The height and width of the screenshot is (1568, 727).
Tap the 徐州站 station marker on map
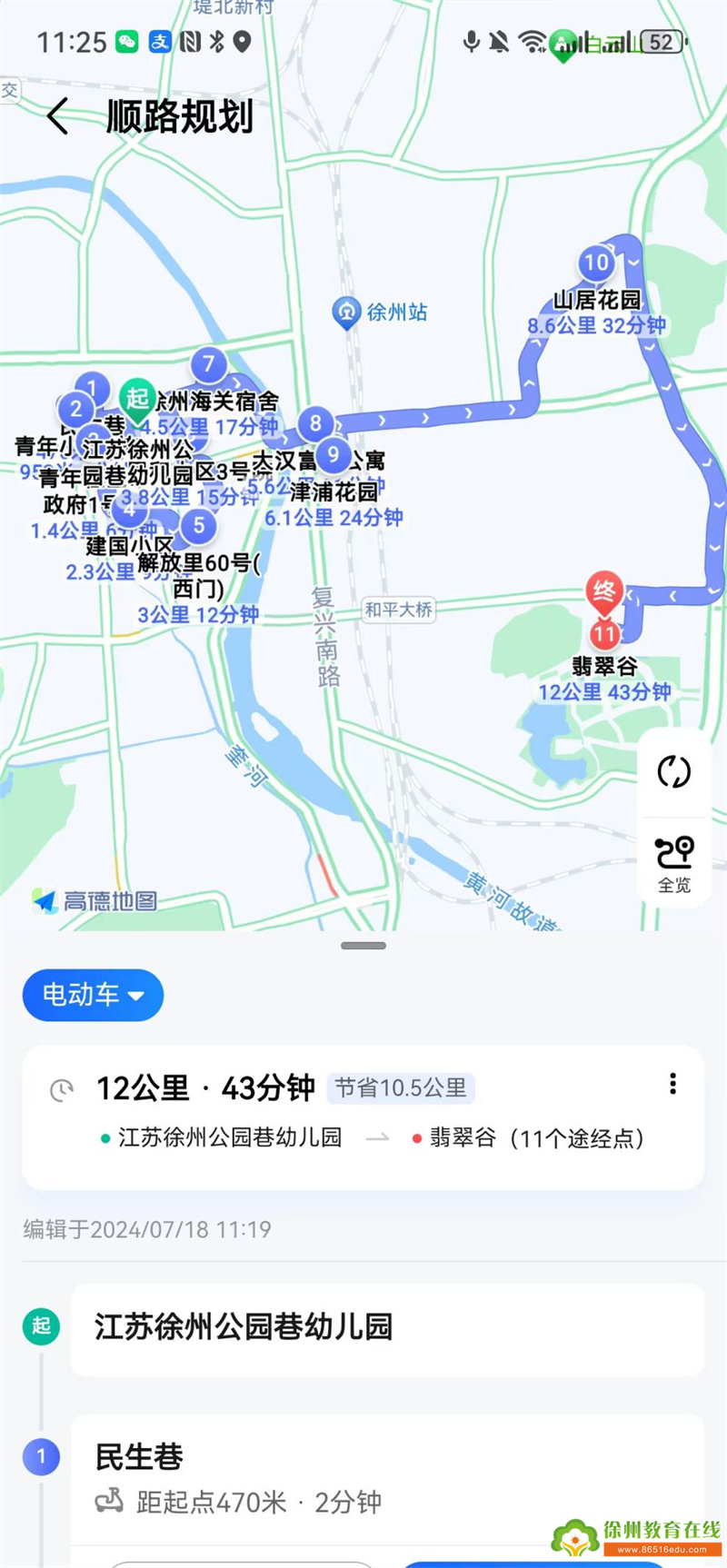click(346, 313)
